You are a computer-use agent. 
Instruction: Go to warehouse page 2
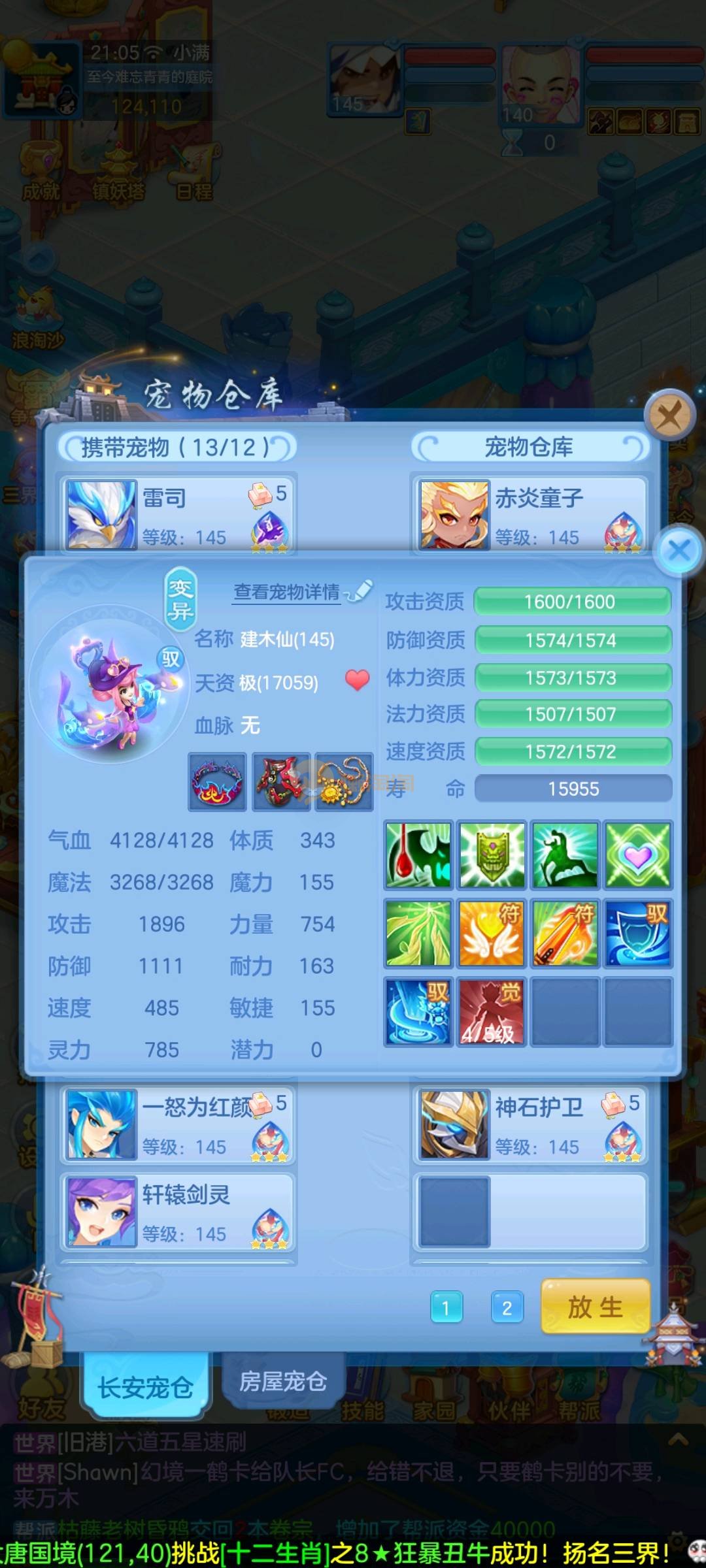[x=507, y=1308]
